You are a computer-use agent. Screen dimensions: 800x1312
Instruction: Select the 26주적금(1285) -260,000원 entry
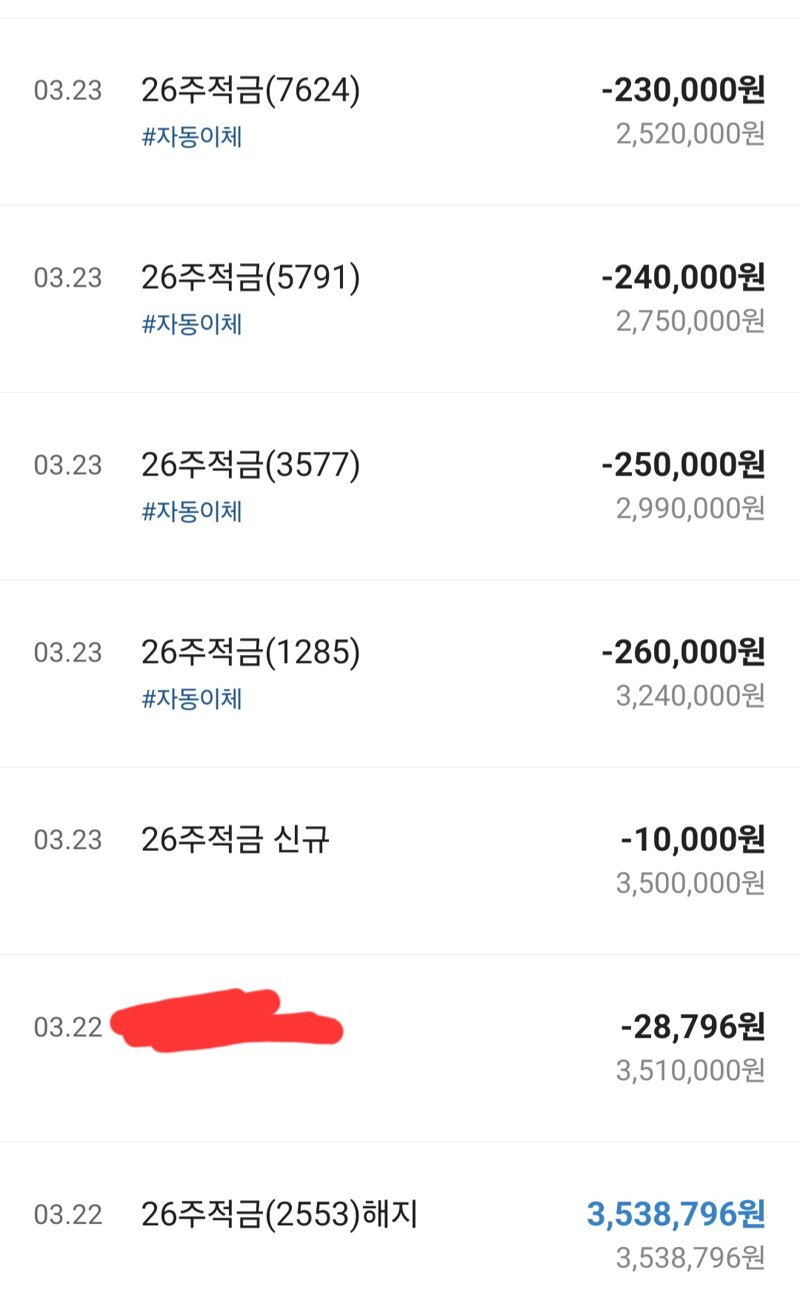tap(400, 673)
